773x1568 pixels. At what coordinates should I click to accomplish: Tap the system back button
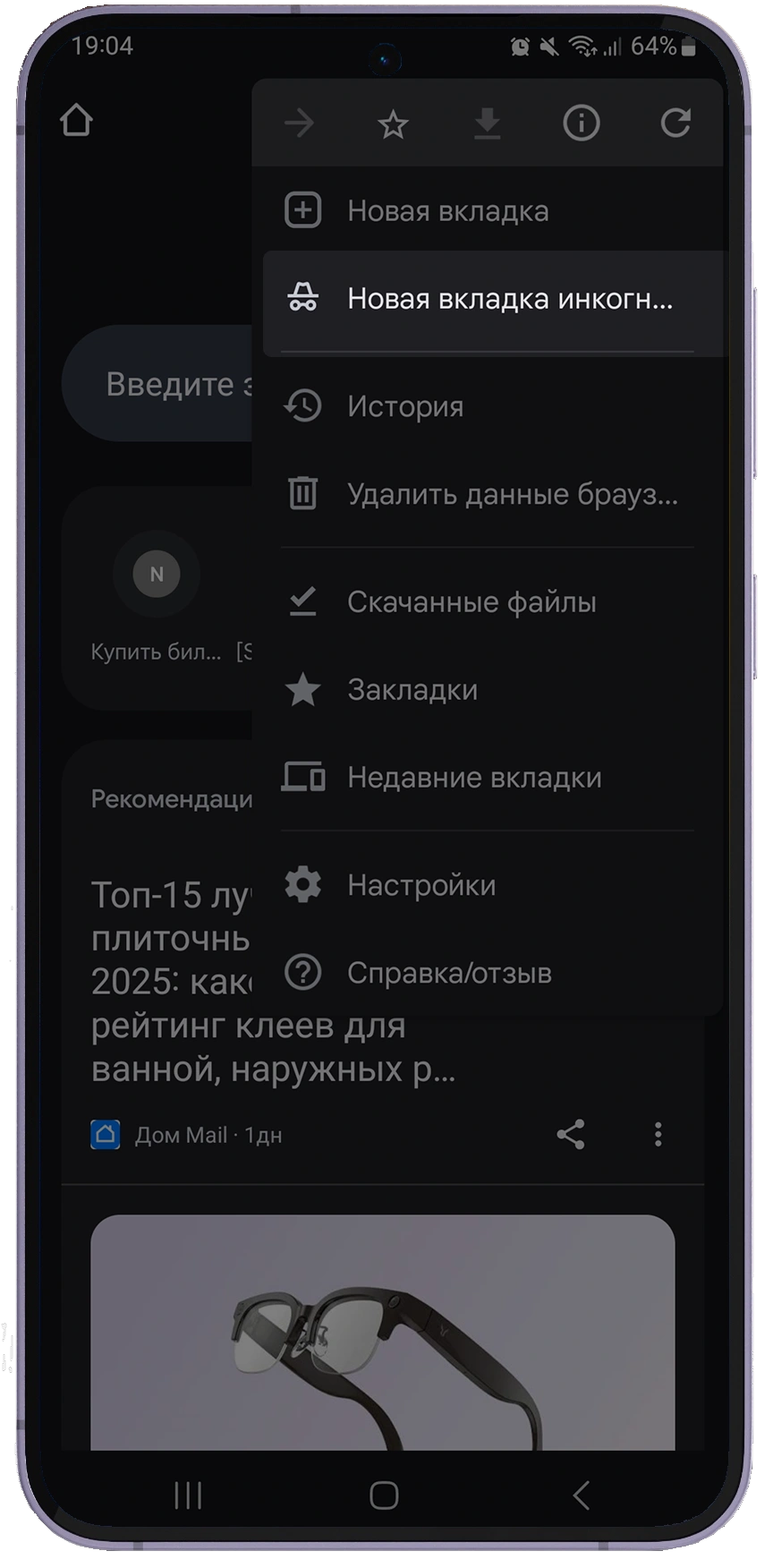point(581,1495)
